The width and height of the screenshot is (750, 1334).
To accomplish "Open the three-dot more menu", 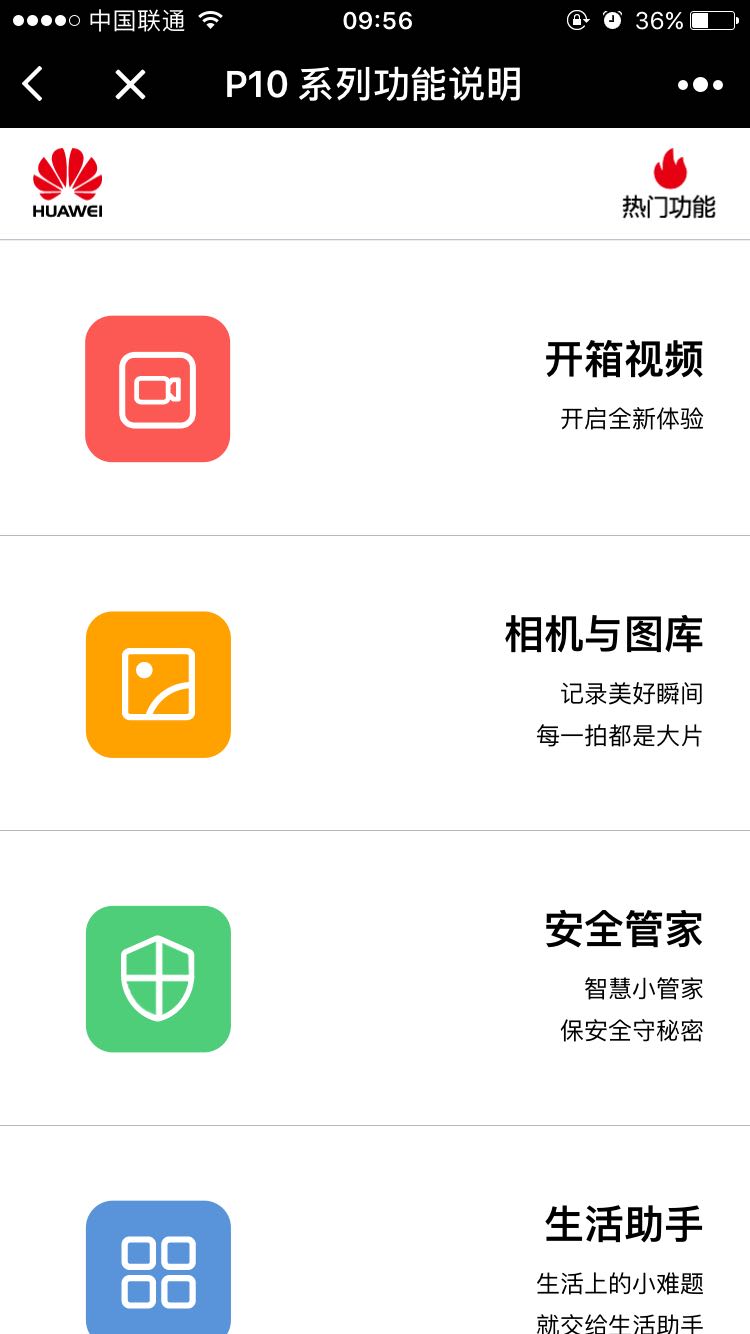I will tap(700, 85).
